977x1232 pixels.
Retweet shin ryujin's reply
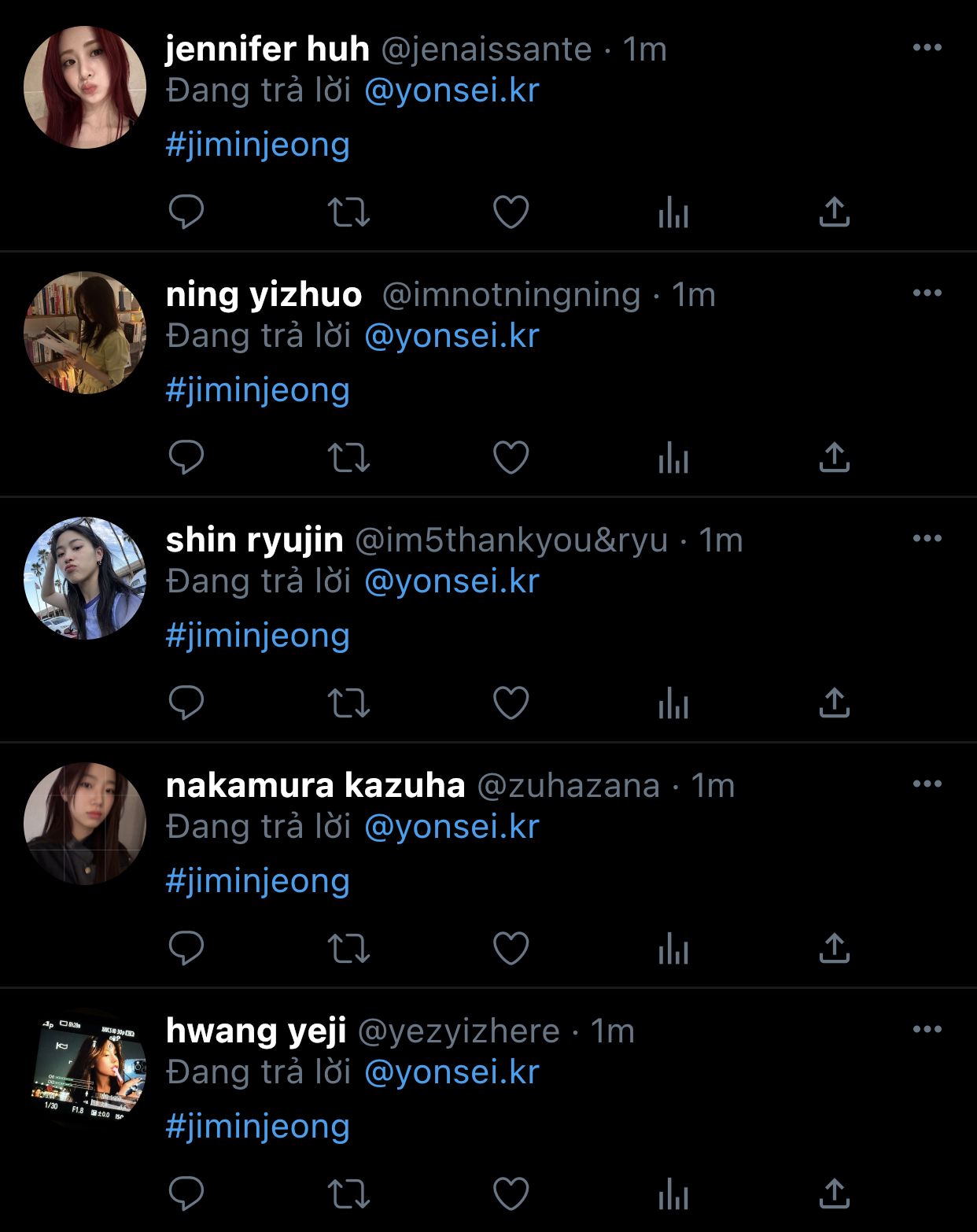click(348, 703)
